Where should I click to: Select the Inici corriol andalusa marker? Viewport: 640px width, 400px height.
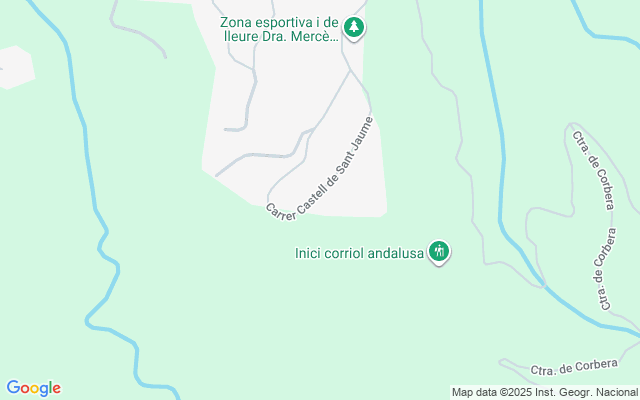(438, 251)
